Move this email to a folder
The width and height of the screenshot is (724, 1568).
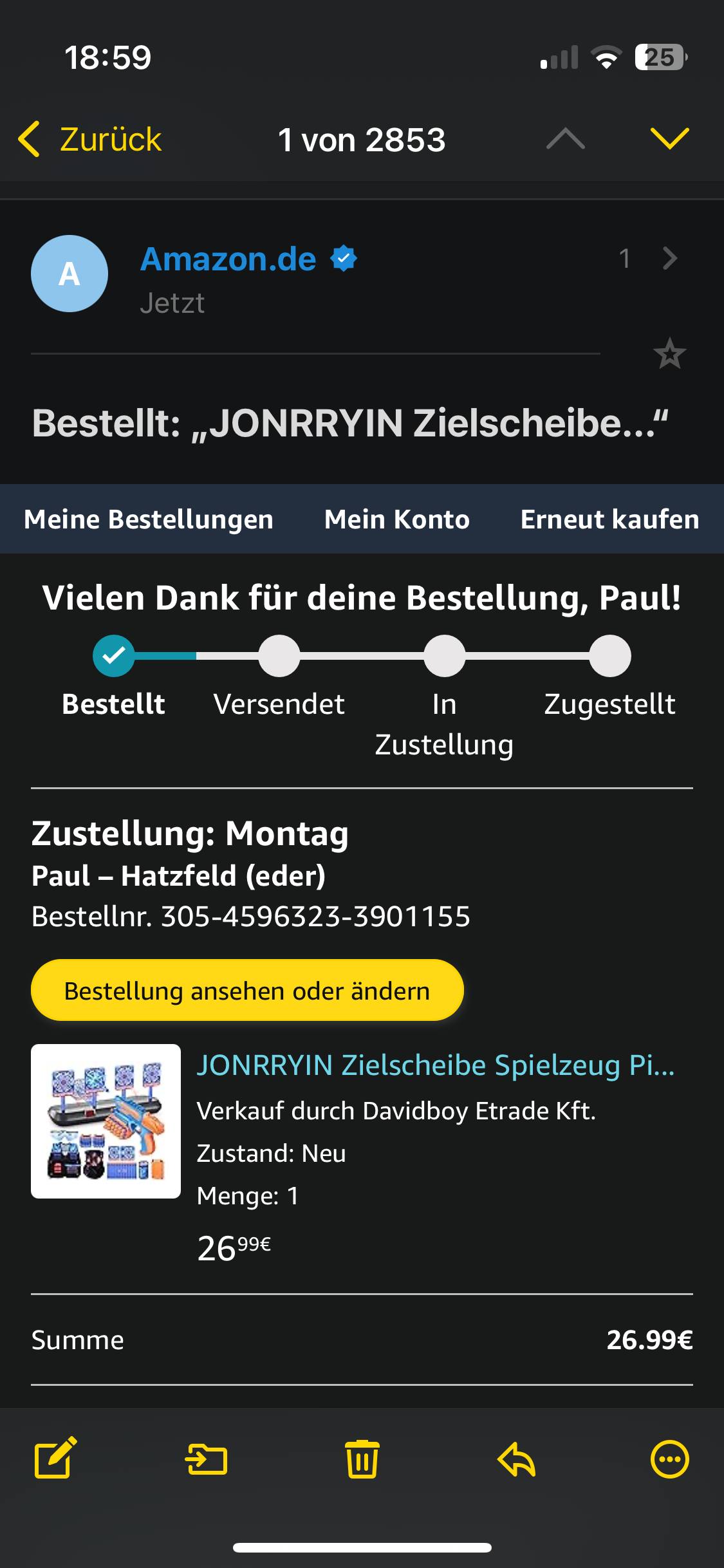coord(207,1459)
